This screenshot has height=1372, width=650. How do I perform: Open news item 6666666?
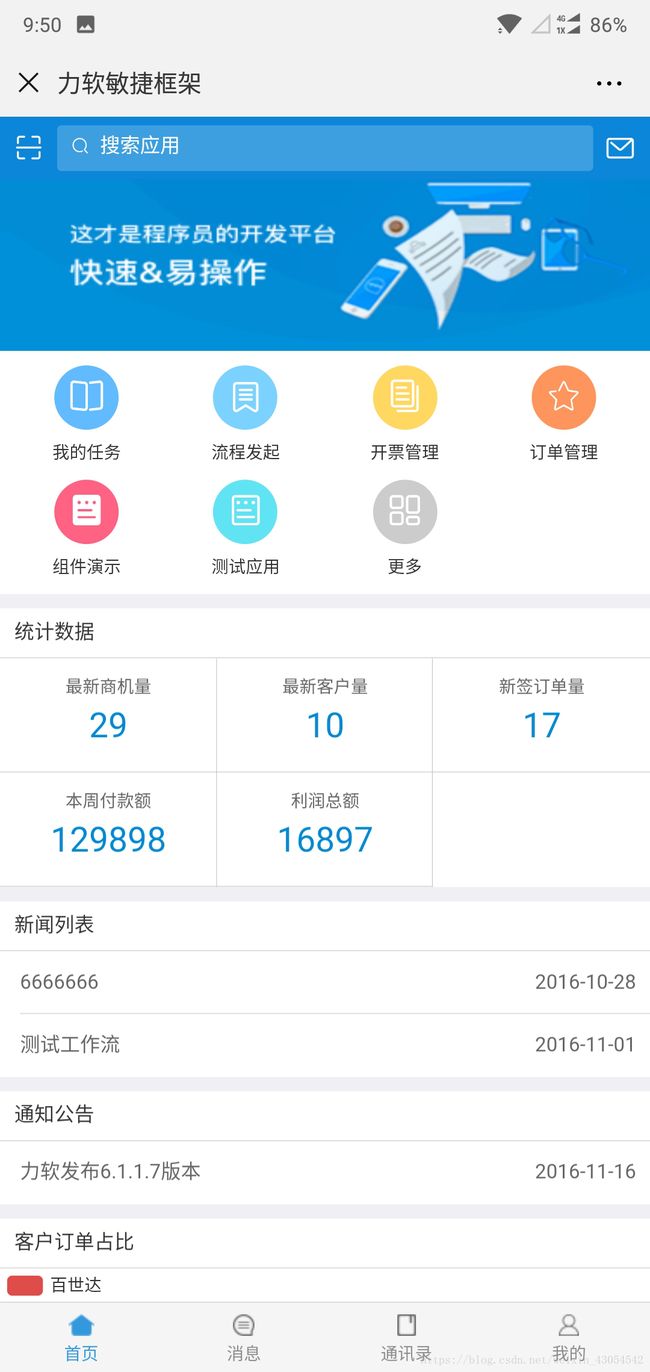325,982
